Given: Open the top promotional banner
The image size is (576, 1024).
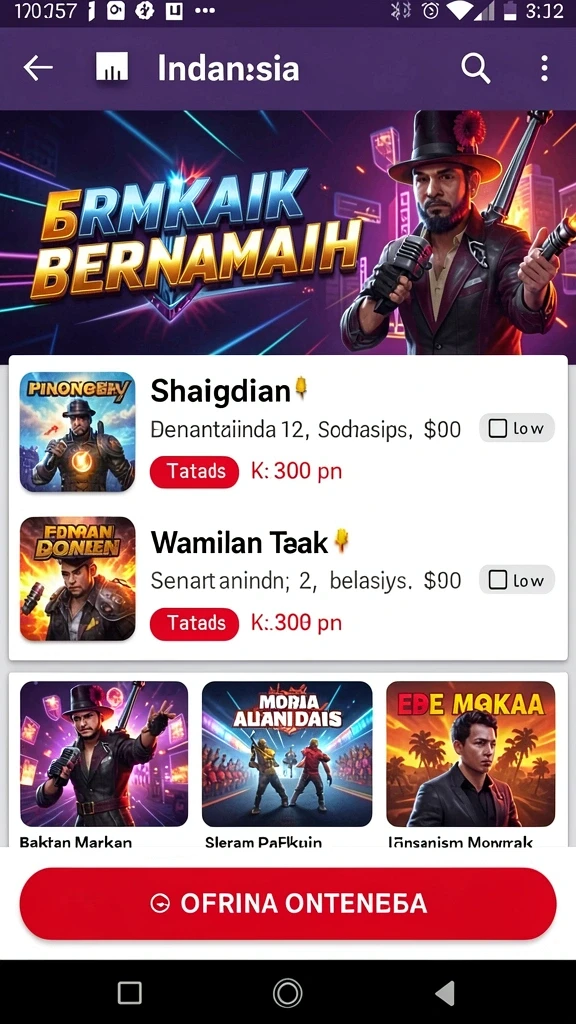Looking at the screenshot, I should (288, 234).
